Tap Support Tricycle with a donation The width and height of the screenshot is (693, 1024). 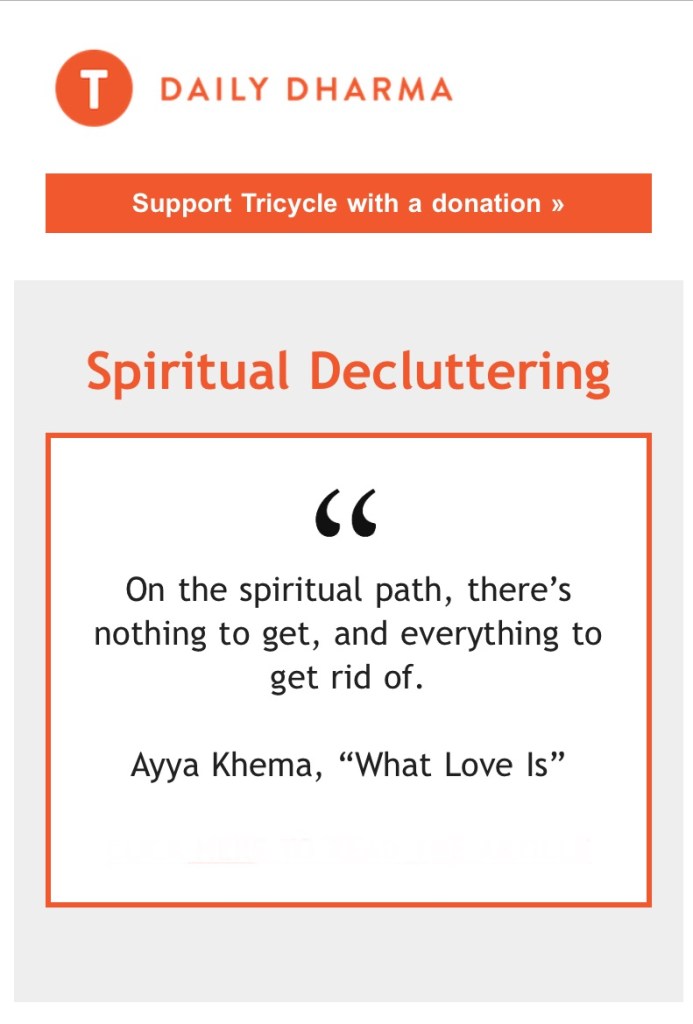point(348,203)
